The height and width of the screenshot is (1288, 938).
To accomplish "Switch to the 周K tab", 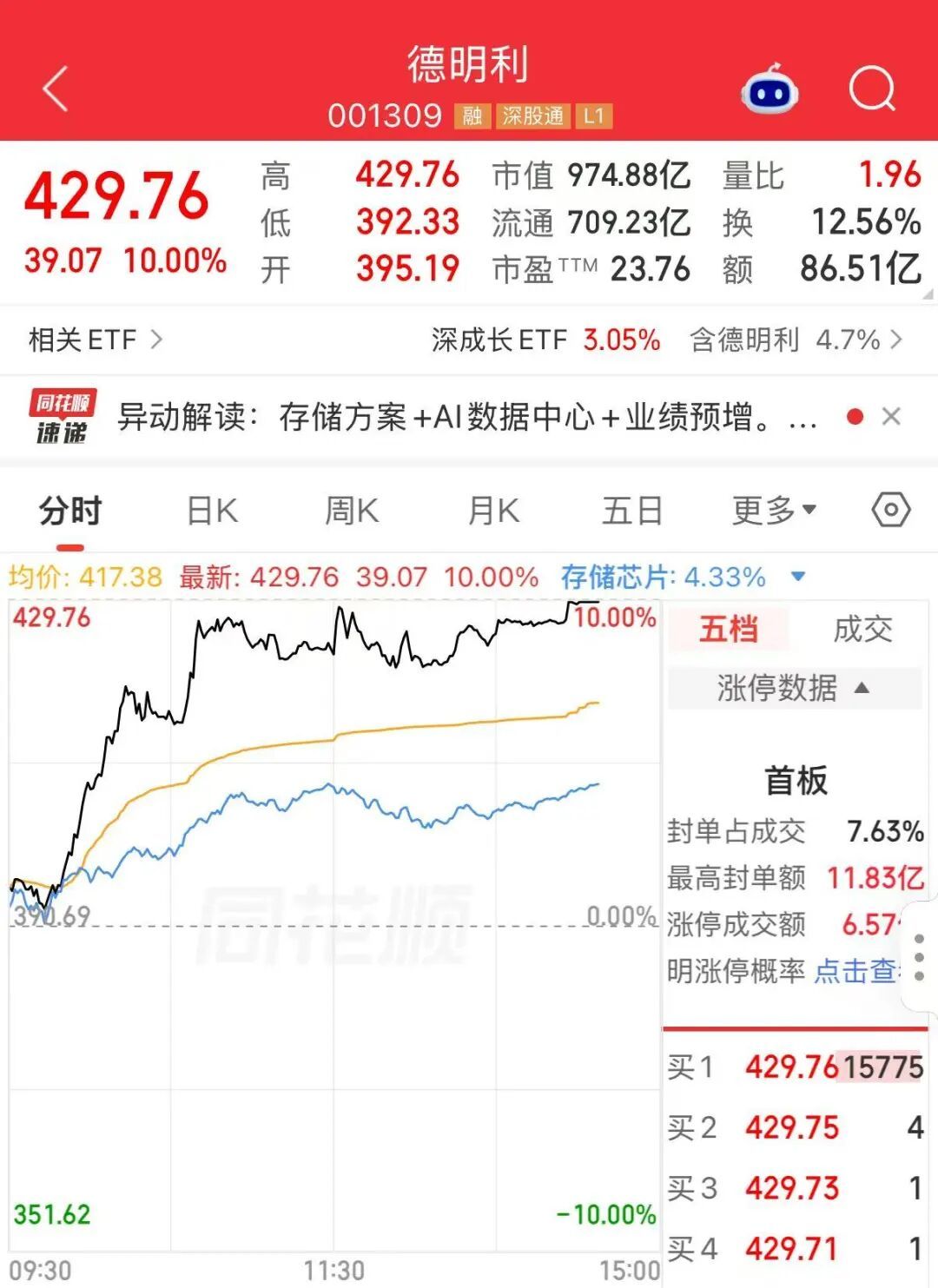I will point(352,511).
